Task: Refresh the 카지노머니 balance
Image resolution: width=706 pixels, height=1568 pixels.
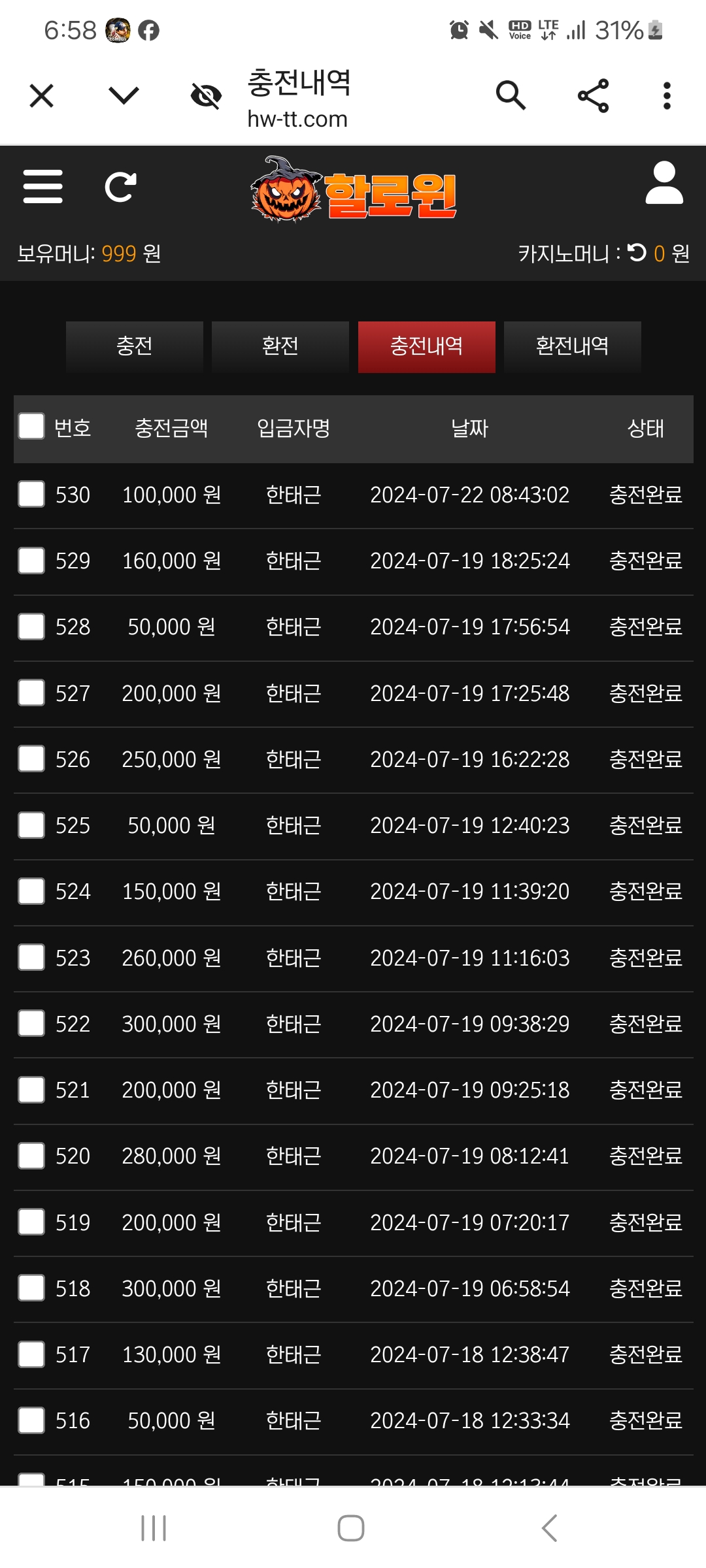Action: [x=636, y=252]
